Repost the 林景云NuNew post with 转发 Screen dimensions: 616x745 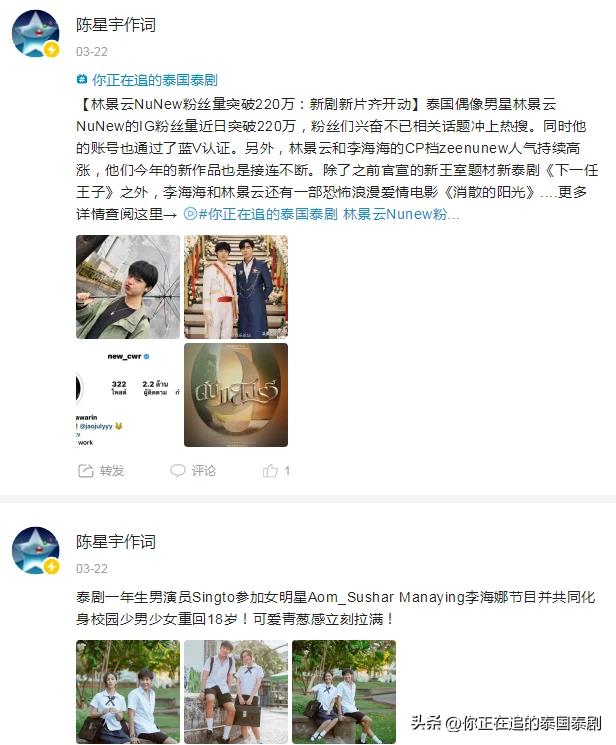(101, 470)
